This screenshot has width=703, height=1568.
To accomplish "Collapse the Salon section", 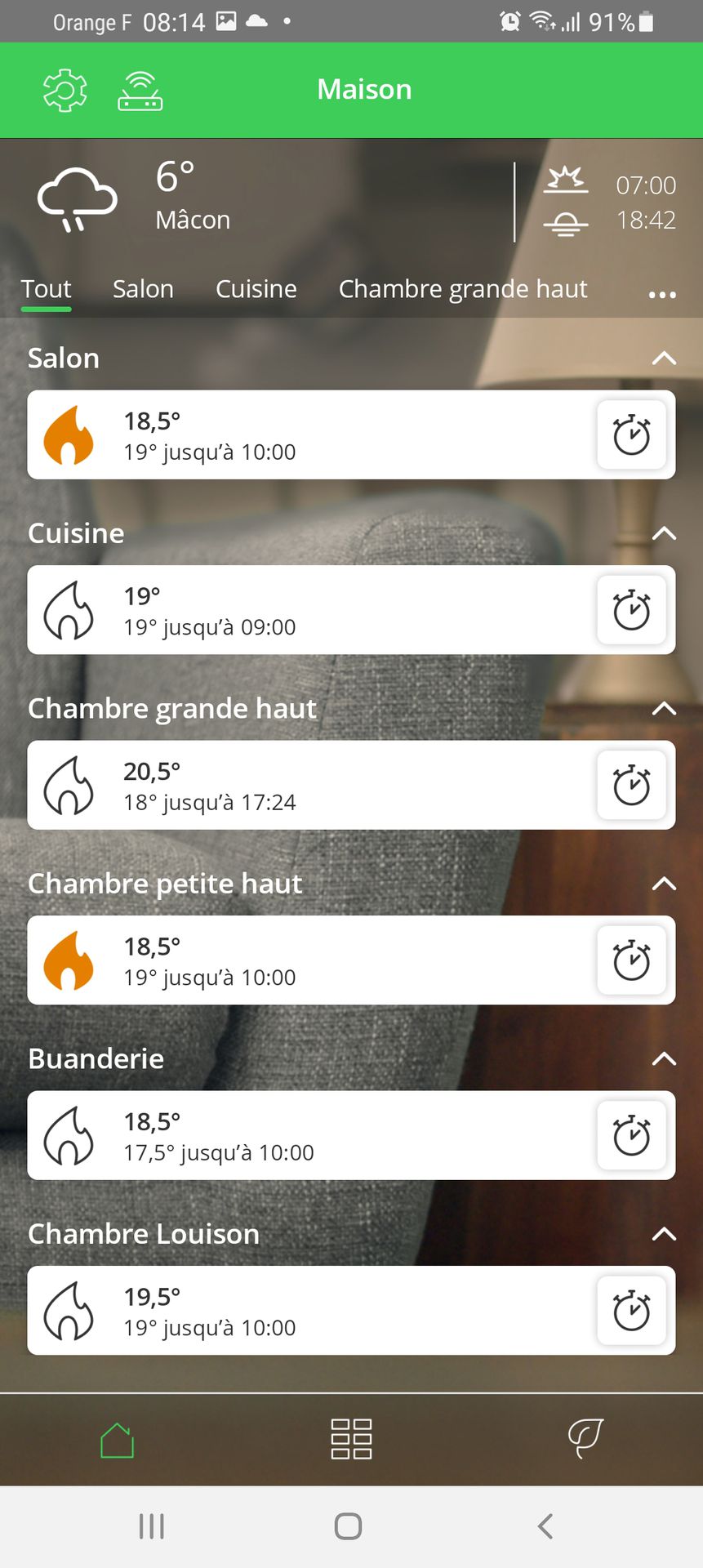I will coord(665,358).
